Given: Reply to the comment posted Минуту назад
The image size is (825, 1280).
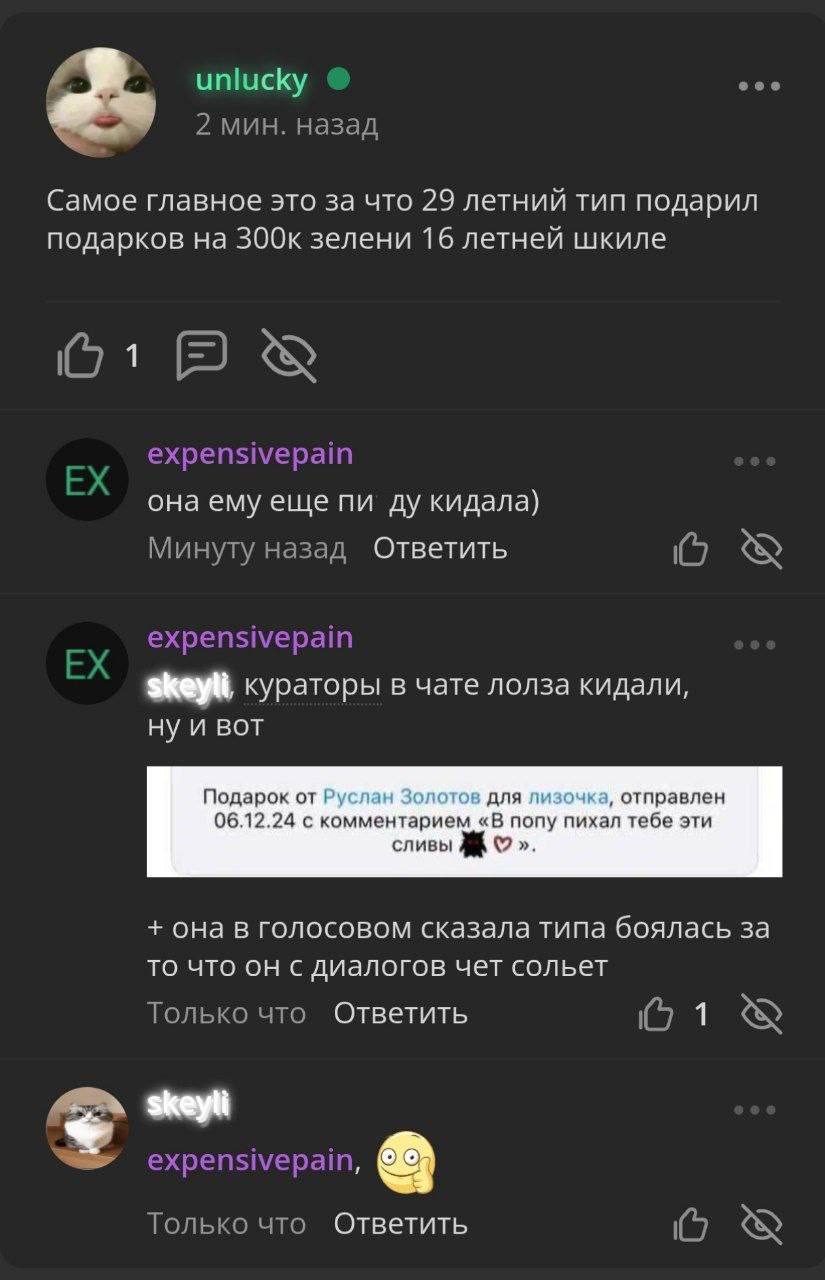Looking at the screenshot, I should pyautogui.click(x=440, y=549).
